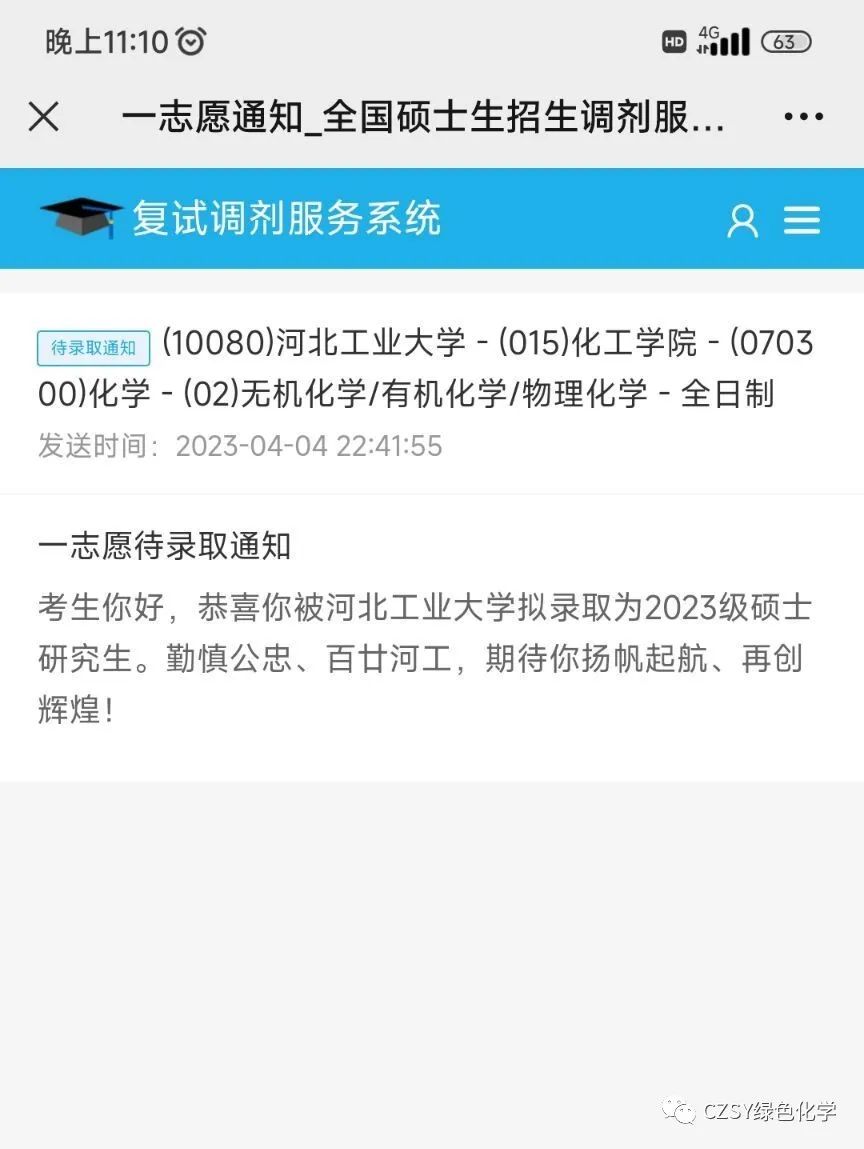This screenshot has height=1149, width=864.
Task: Open the three-dot overflow menu
Action: coord(803,117)
